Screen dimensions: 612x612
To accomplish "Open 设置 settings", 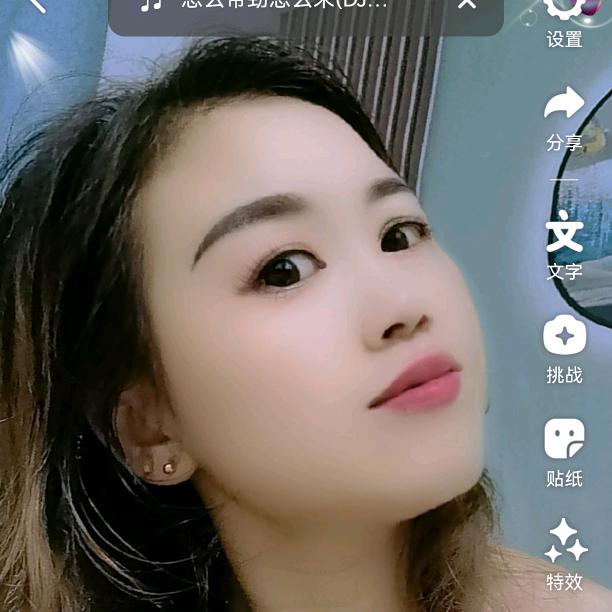I will (565, 18).
